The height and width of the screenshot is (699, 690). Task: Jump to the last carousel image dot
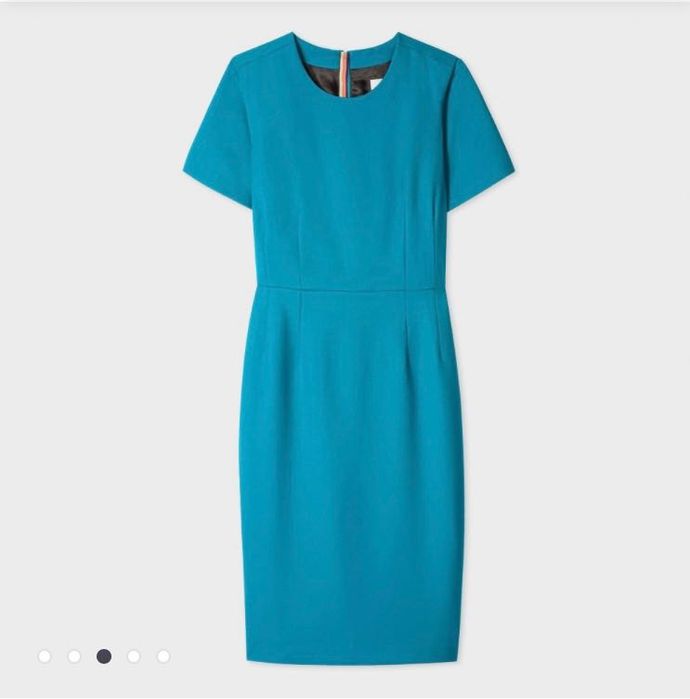coord(163,656)
